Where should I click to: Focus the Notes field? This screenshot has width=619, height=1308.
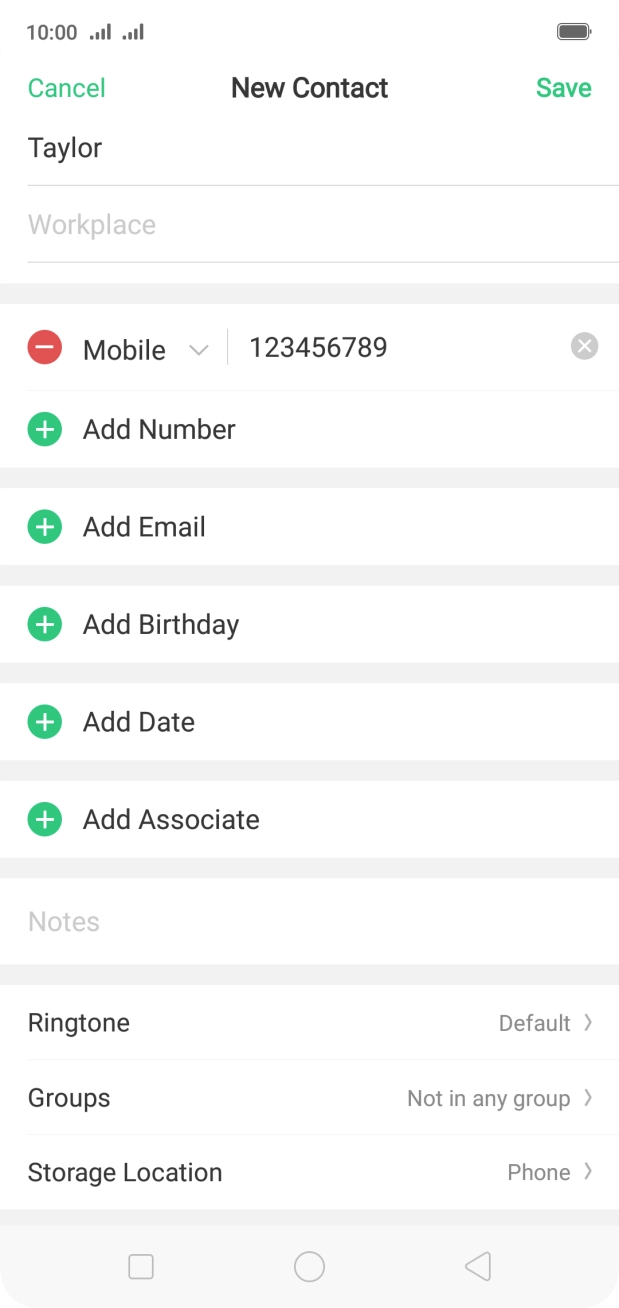tap(300, 922)
